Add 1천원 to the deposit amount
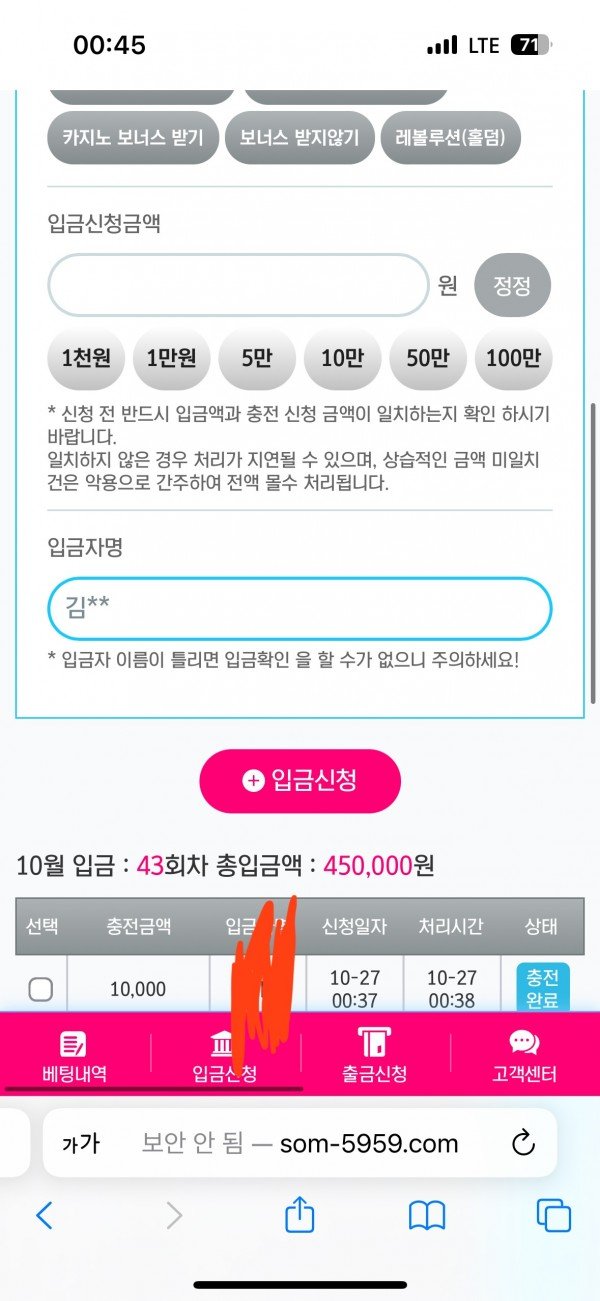 pyautogui.click(x=86, y=358)
